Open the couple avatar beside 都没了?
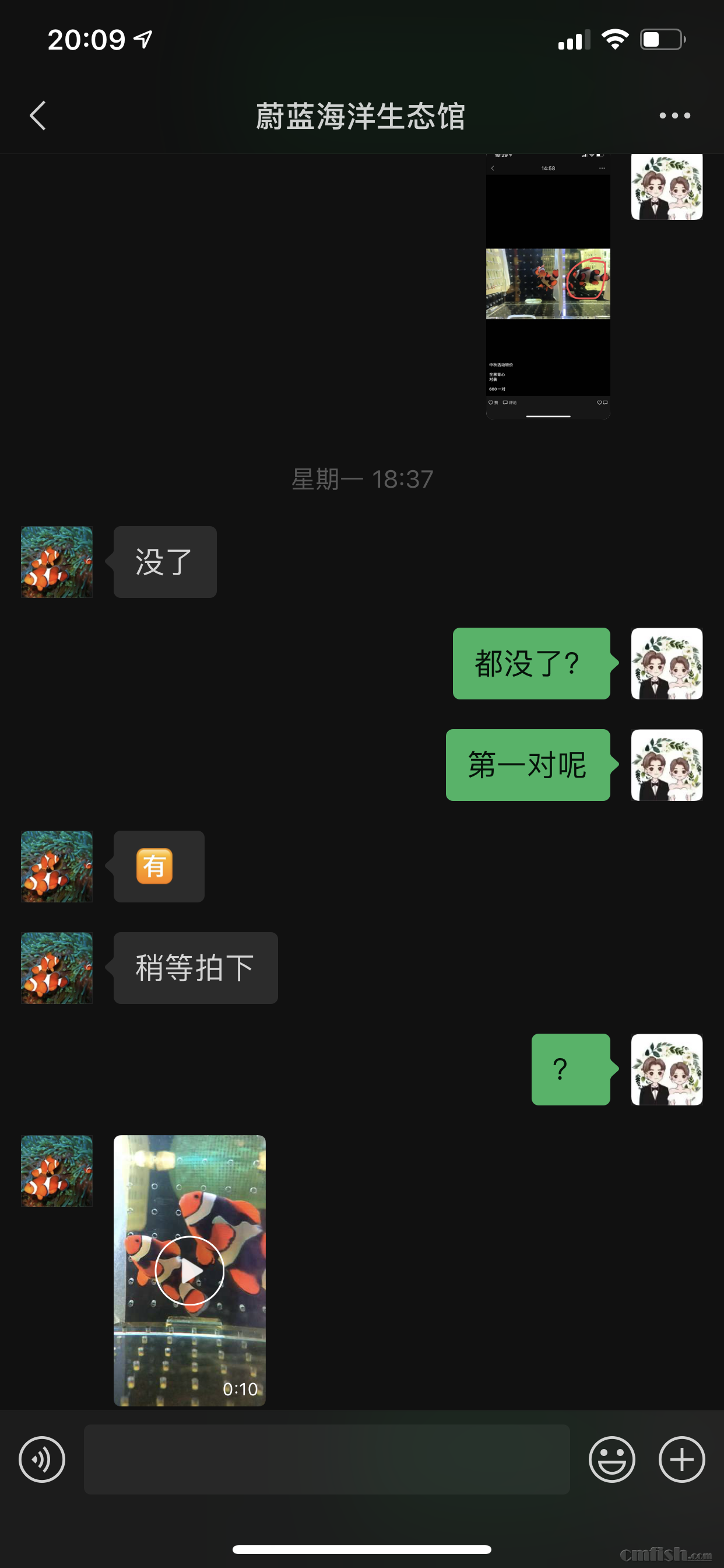Image resolution: width=724 pixels, height=1568 pixels. point(667,663)
